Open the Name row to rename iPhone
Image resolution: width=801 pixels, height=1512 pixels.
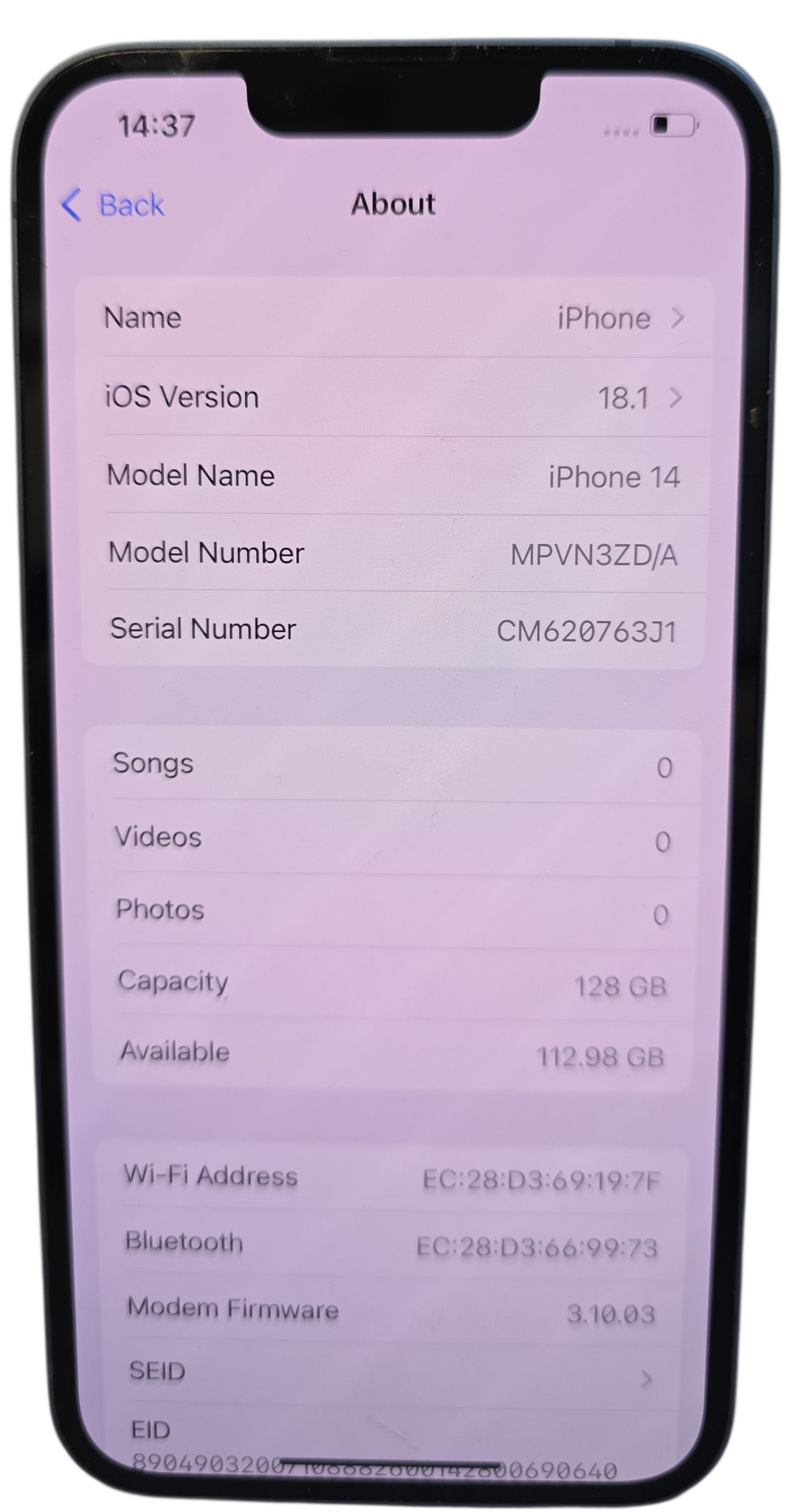click(x=395, y=318)
